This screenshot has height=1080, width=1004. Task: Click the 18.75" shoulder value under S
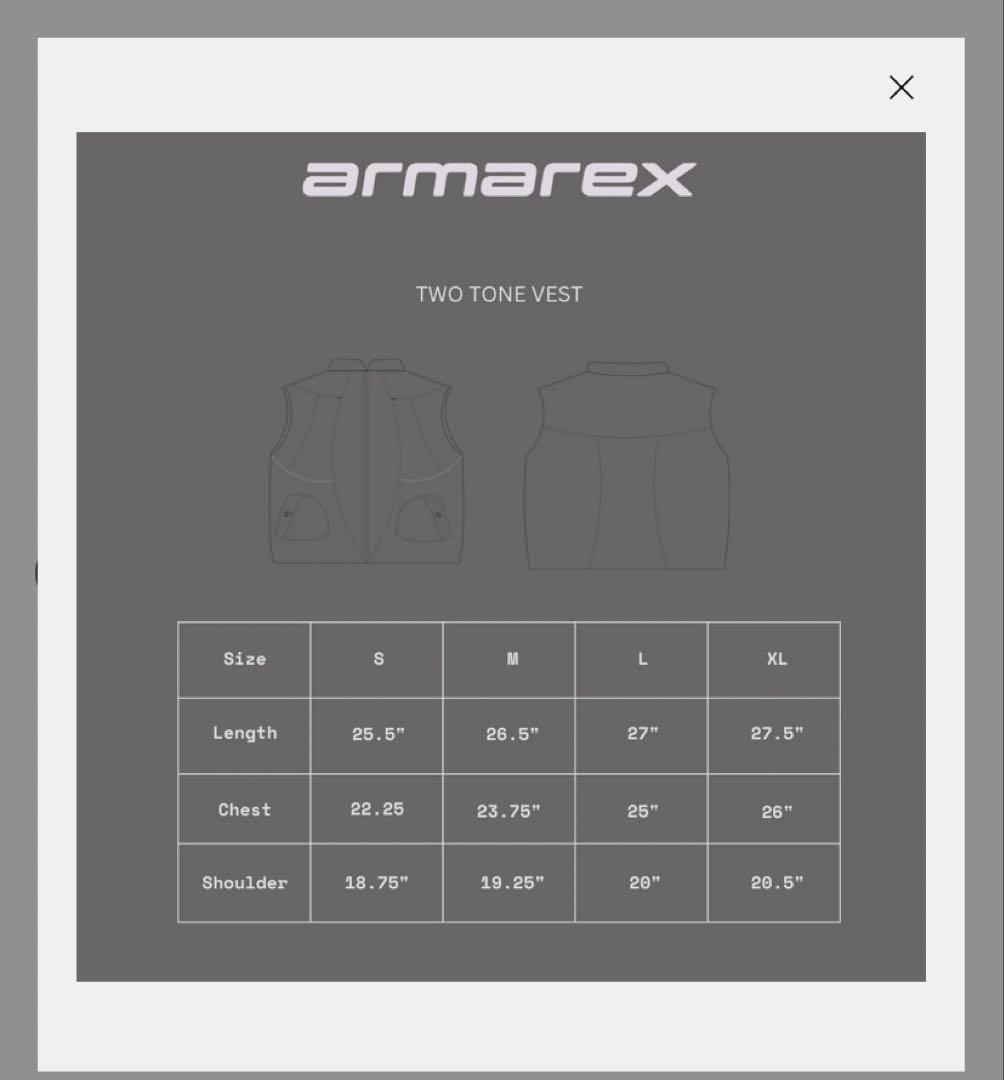[x=376, y=883]
